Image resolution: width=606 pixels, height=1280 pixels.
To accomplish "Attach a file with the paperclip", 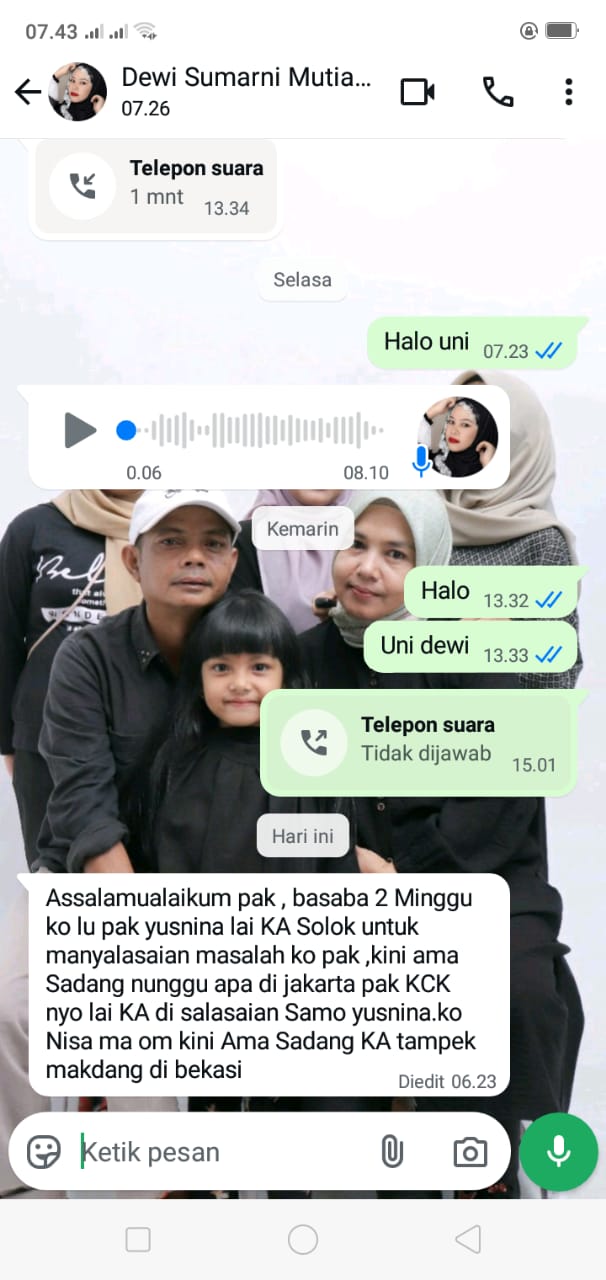I will [x=392, y=1152].
